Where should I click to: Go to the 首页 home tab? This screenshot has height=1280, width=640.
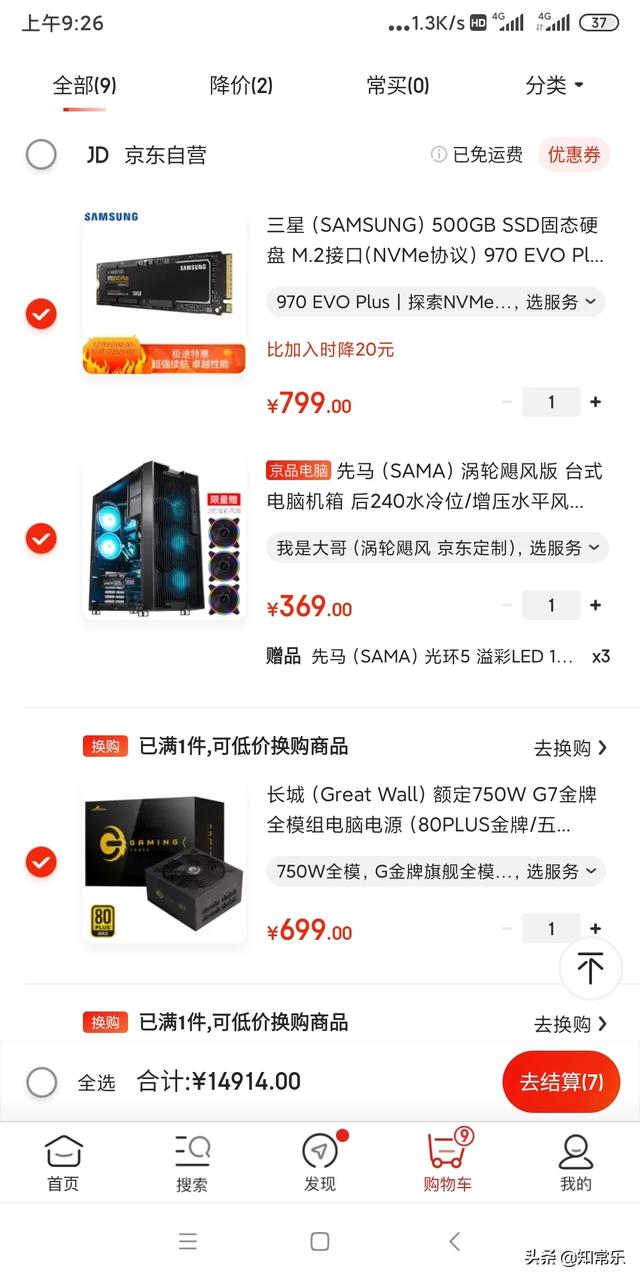63,1163
